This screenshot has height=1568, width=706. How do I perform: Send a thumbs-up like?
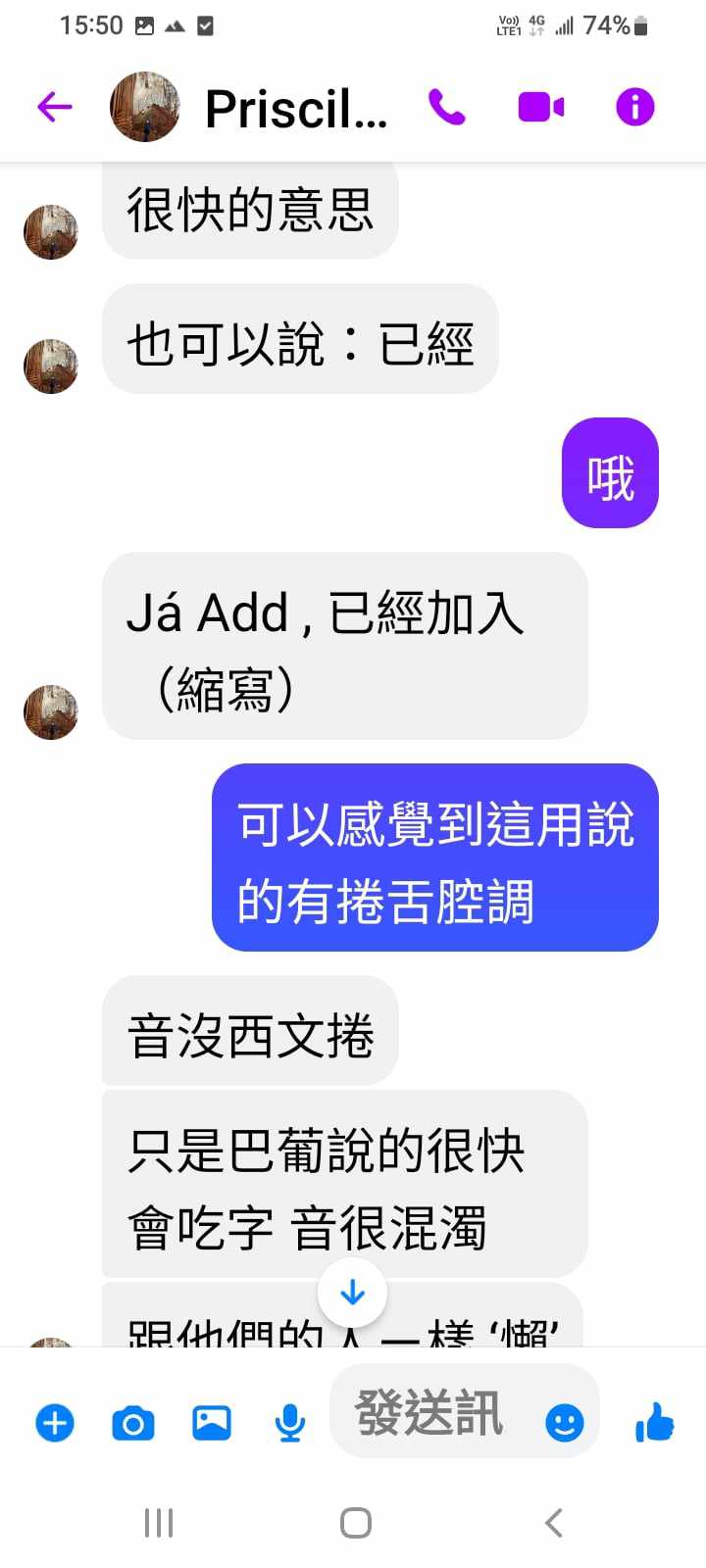click(655, 1422)
